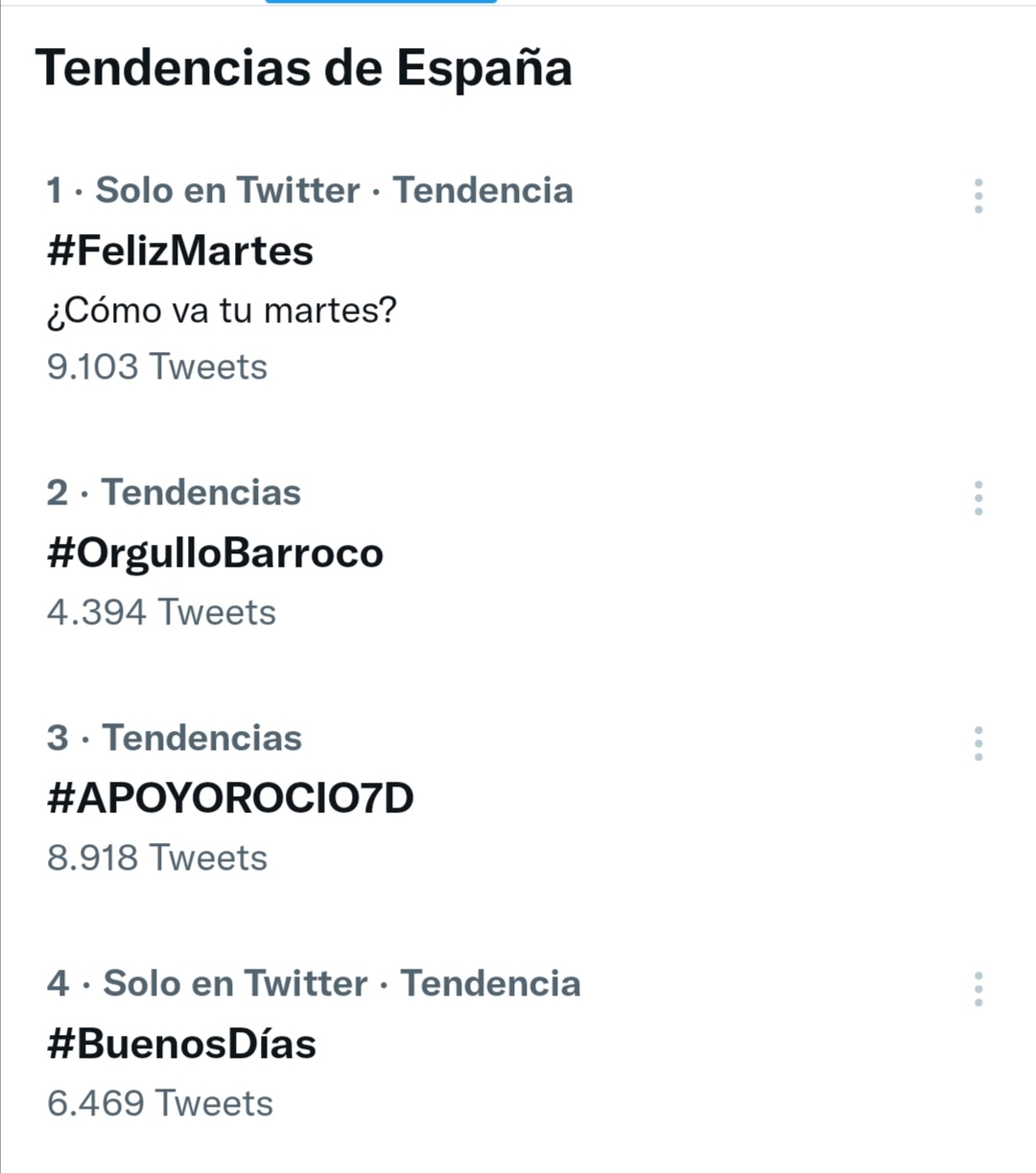This screenshot has width=1036, height=1173.
Task: Open more options for #OrgulloBarroco
Action: pos(978,498)
